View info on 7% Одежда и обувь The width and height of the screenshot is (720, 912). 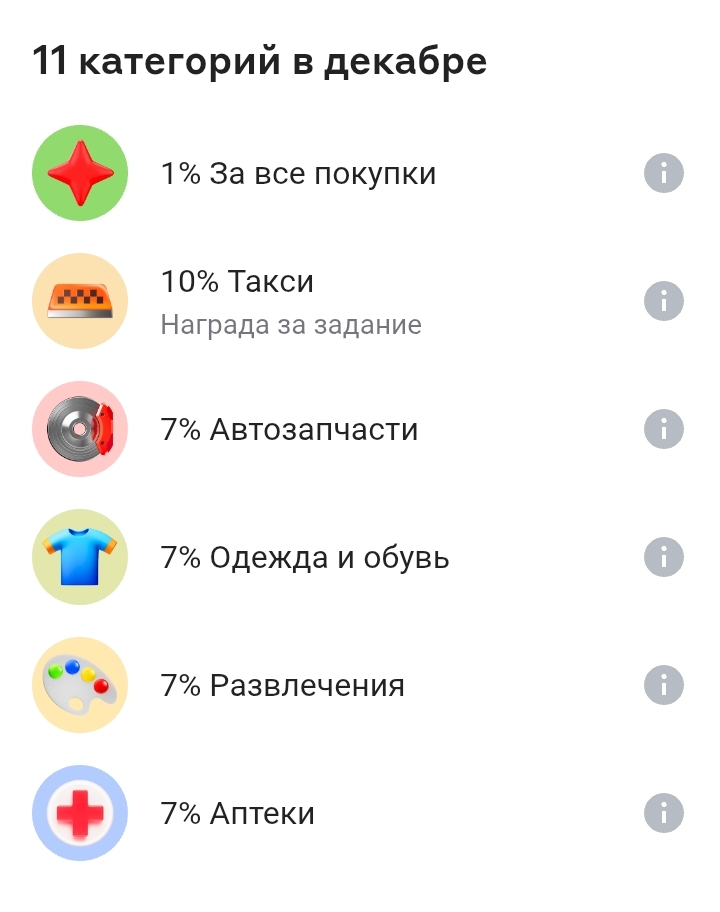pyautogui.click(x=663, y=557)
